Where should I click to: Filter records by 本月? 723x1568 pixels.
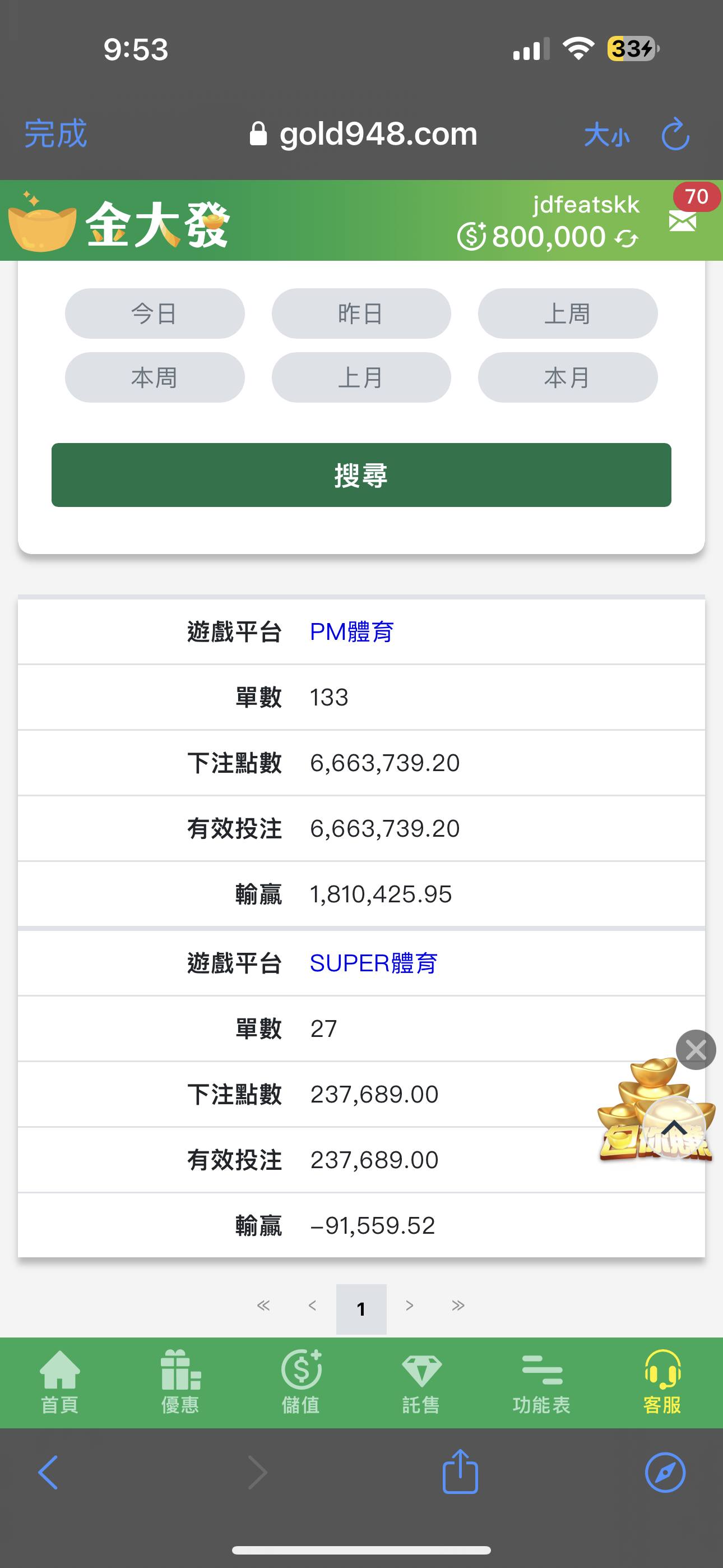(567, 377)
